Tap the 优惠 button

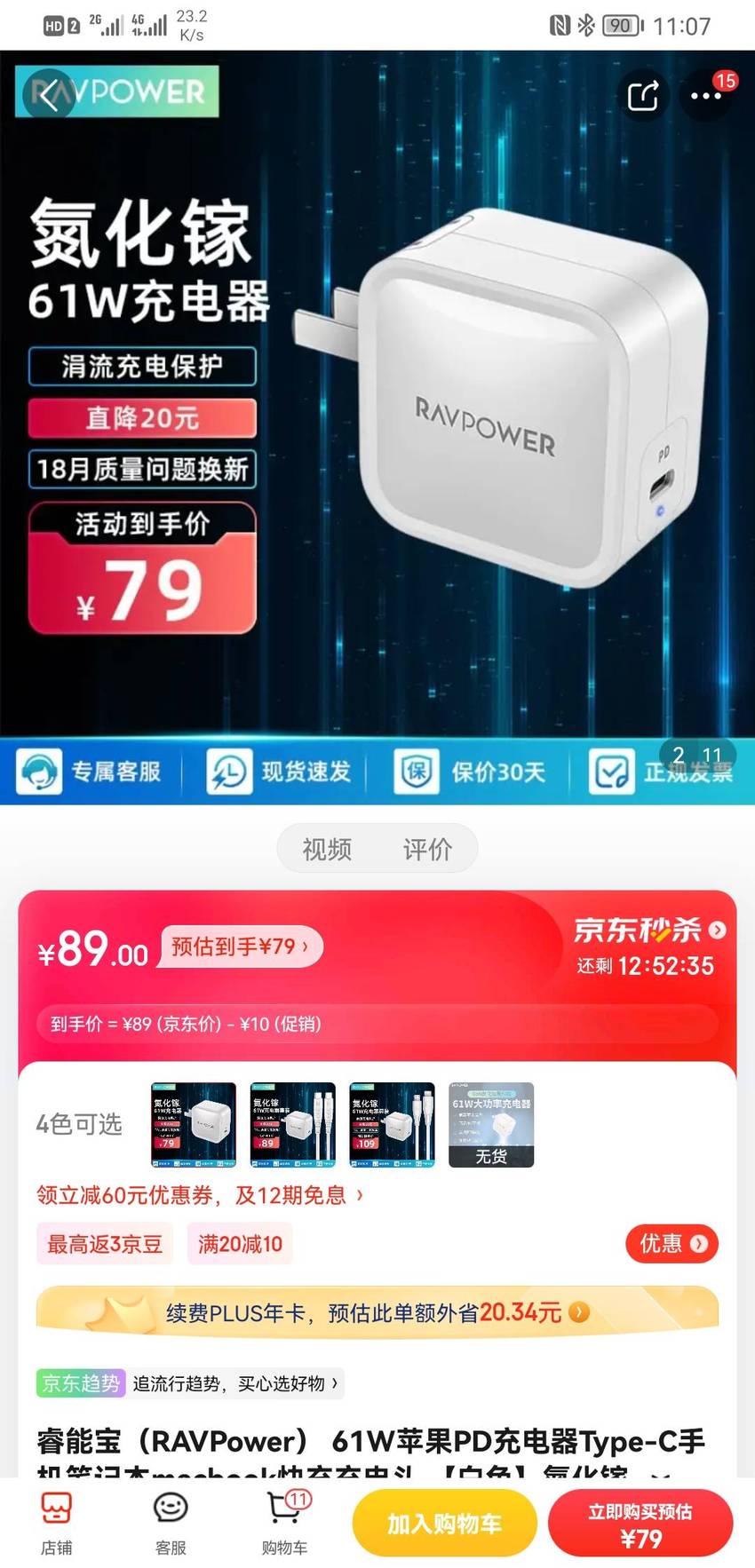click(672, 1244)
